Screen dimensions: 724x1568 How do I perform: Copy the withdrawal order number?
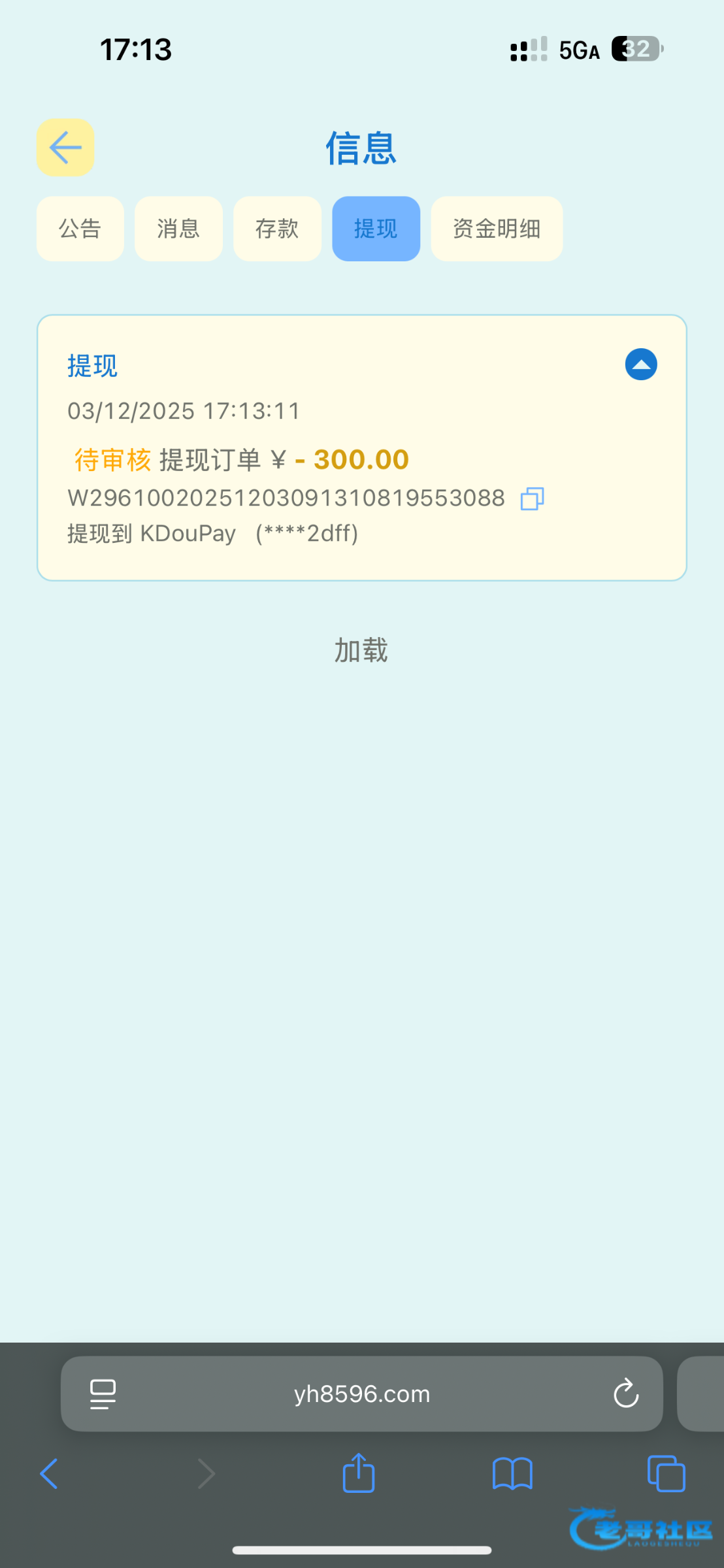pyautogui.click(x=532, y=498)
